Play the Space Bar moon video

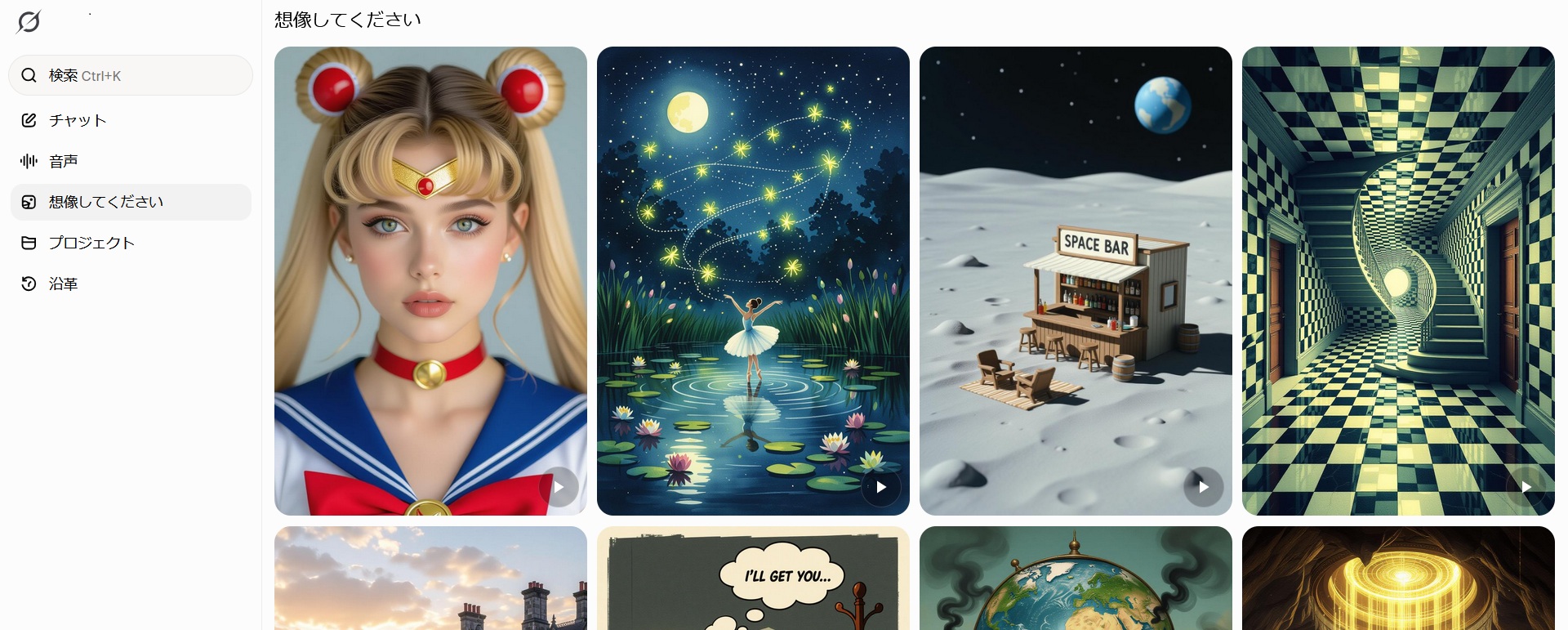click(x=1204, y=487)
